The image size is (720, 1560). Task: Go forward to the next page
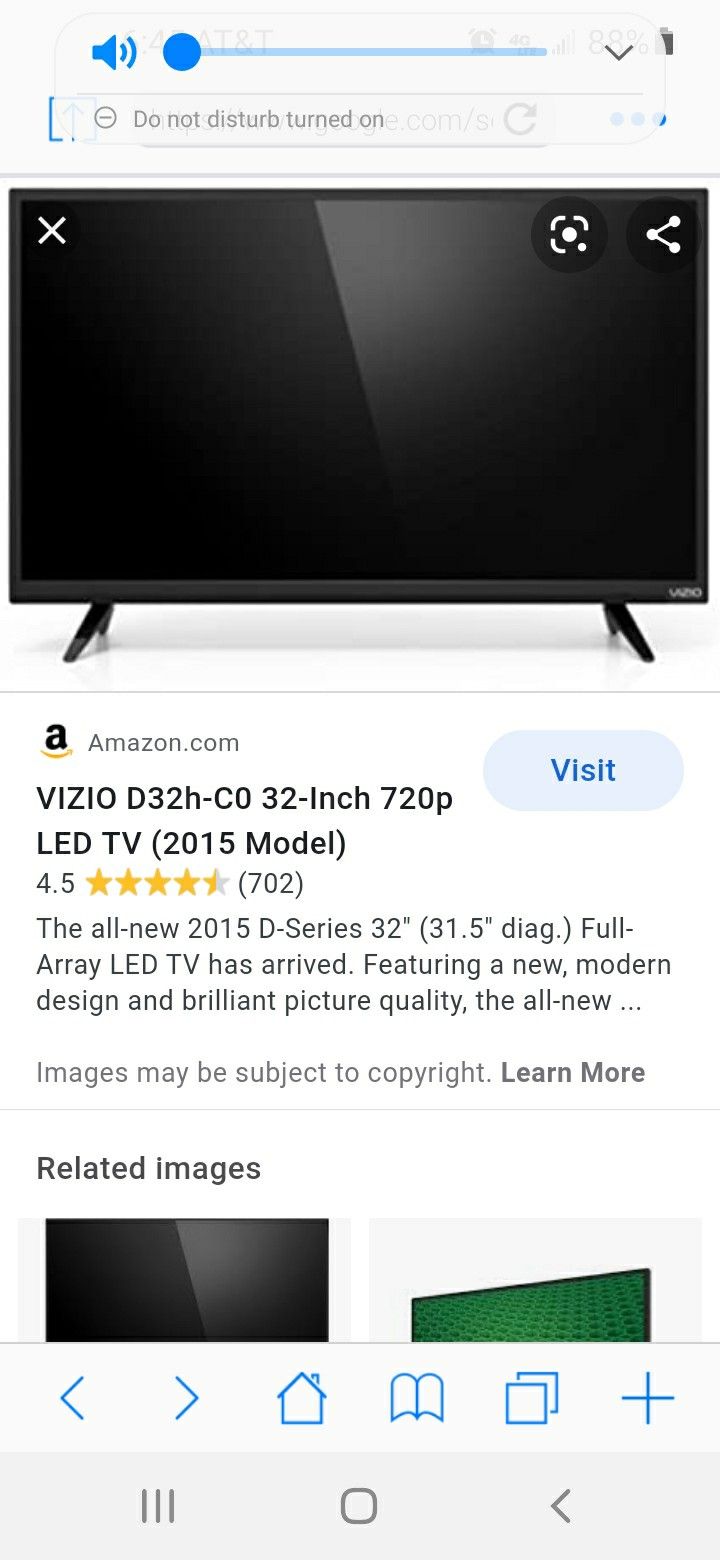[187, 1398]
